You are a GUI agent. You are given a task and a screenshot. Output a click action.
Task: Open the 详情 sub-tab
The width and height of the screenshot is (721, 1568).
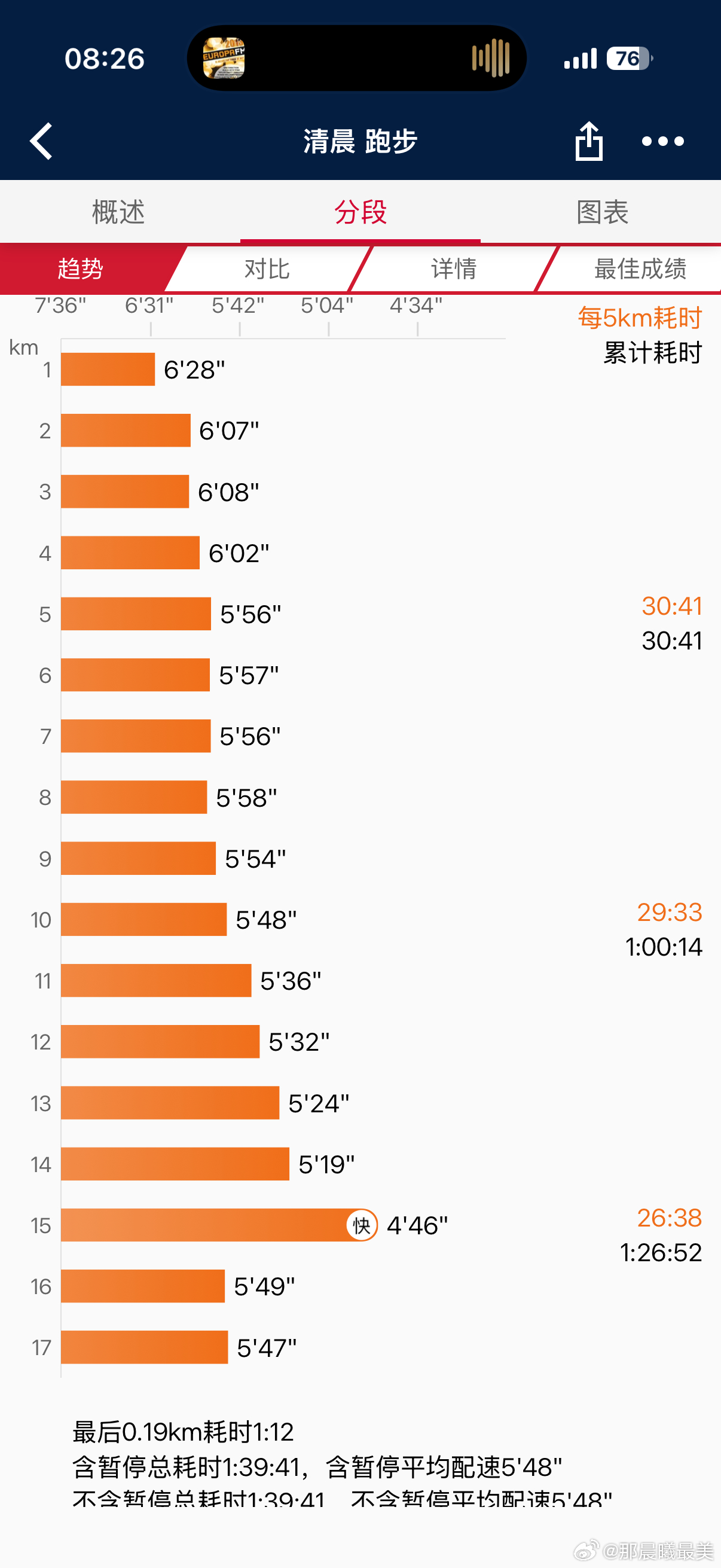pos(454,269)
